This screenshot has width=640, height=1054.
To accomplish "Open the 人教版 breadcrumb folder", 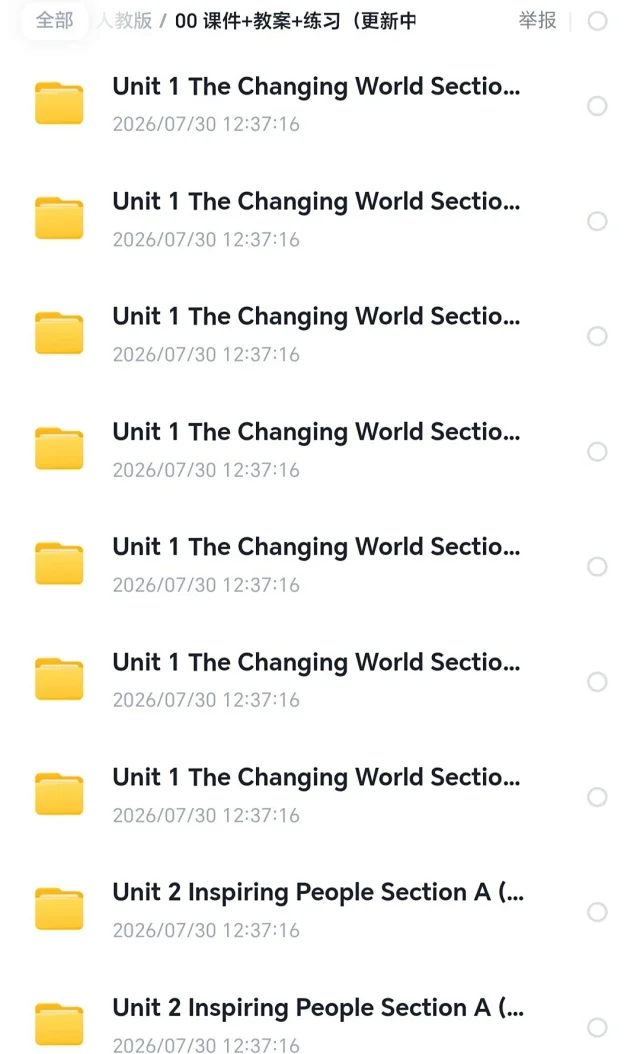I will click(124, 21).
